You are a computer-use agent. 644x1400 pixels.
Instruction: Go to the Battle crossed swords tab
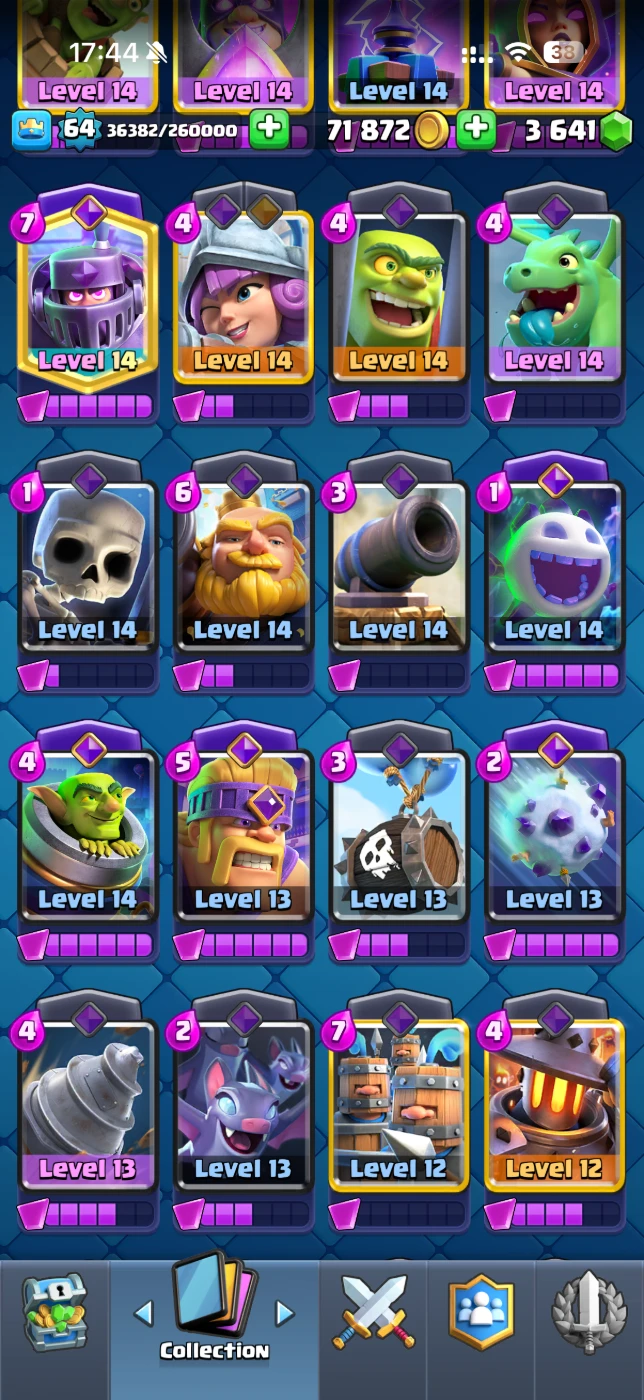coord(374,1311)
